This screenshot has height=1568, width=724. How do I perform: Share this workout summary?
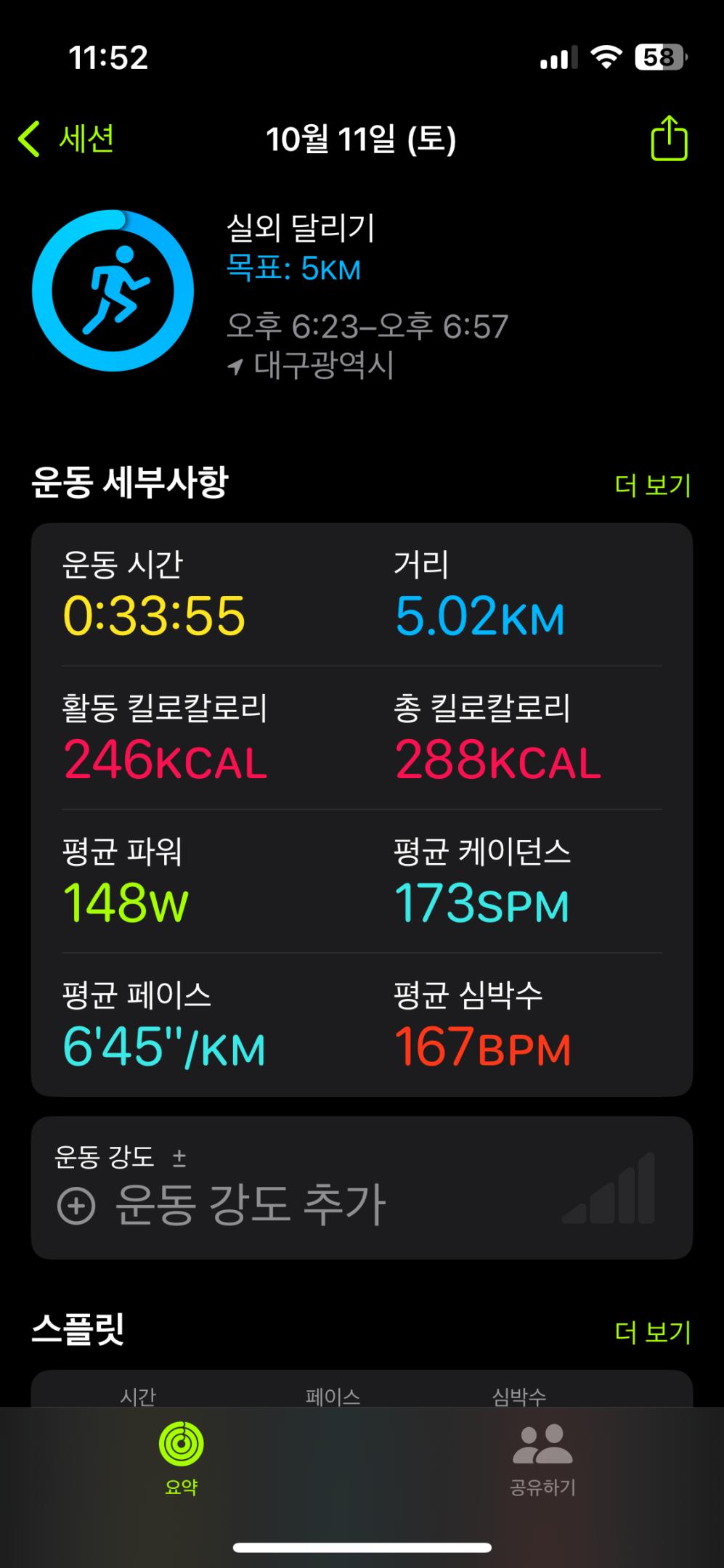click(x=668, y=139)
